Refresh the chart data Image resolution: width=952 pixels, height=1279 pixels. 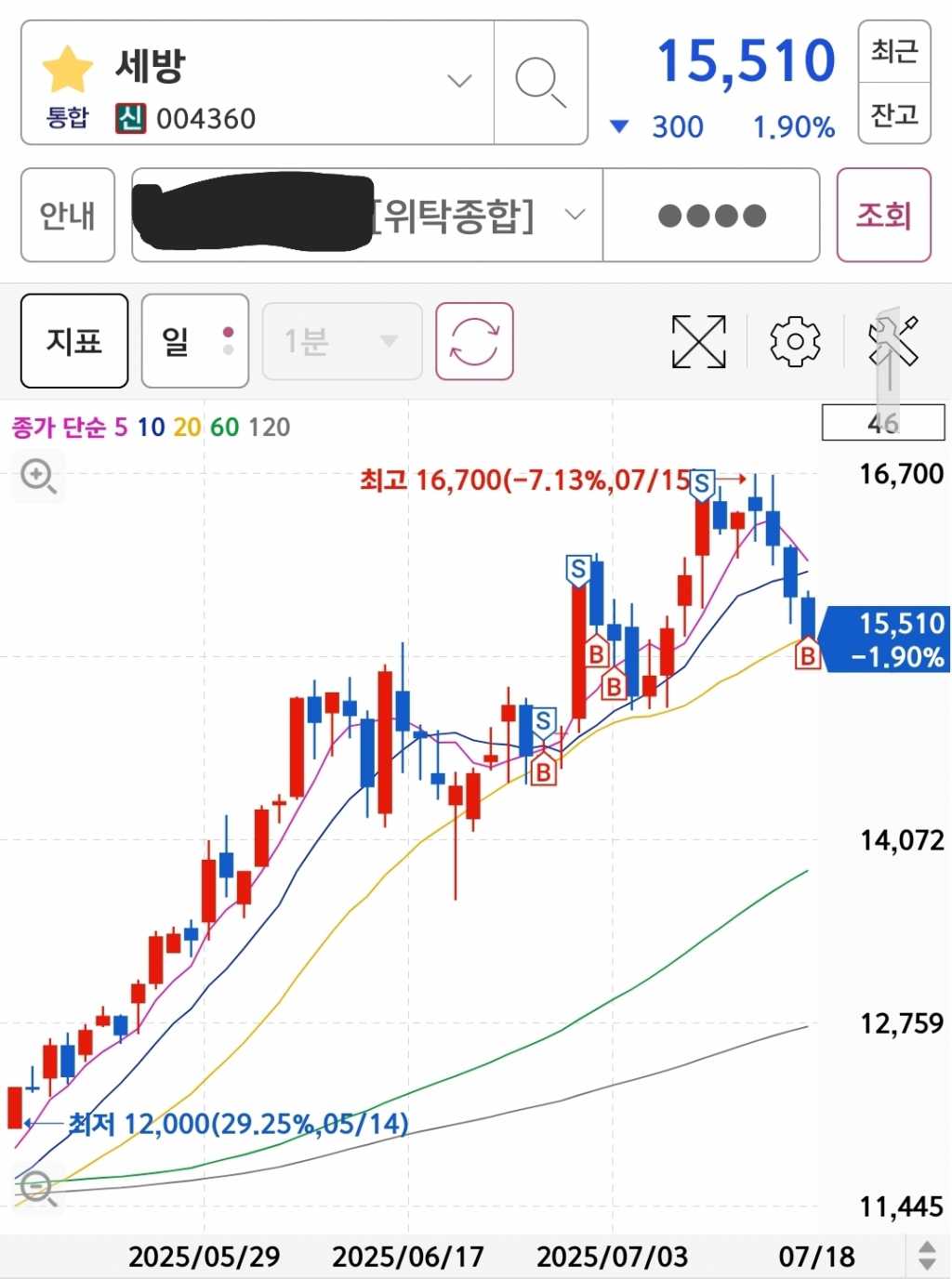point(474,341)
